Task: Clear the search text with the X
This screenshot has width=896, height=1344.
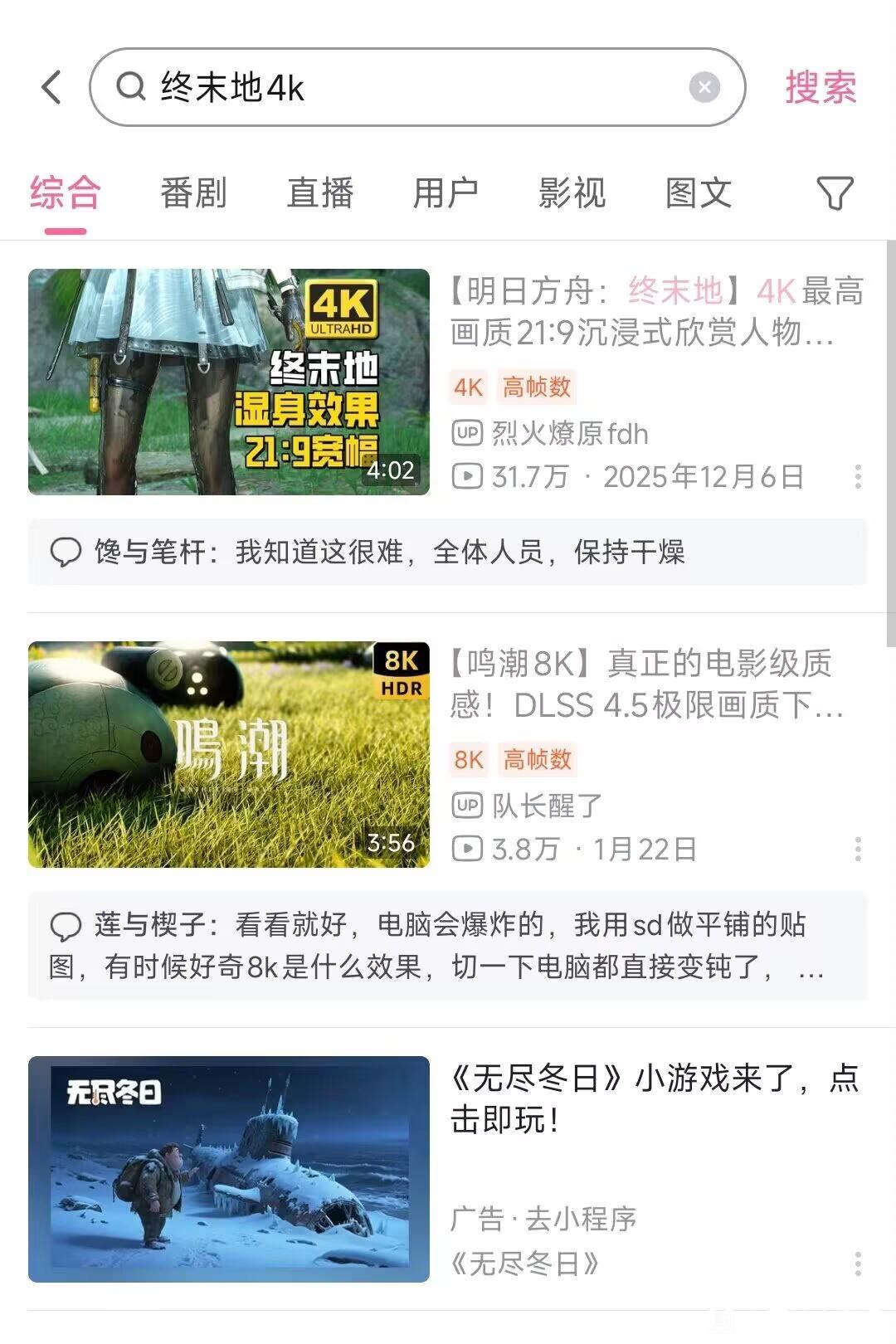Action: coord(704,87)
